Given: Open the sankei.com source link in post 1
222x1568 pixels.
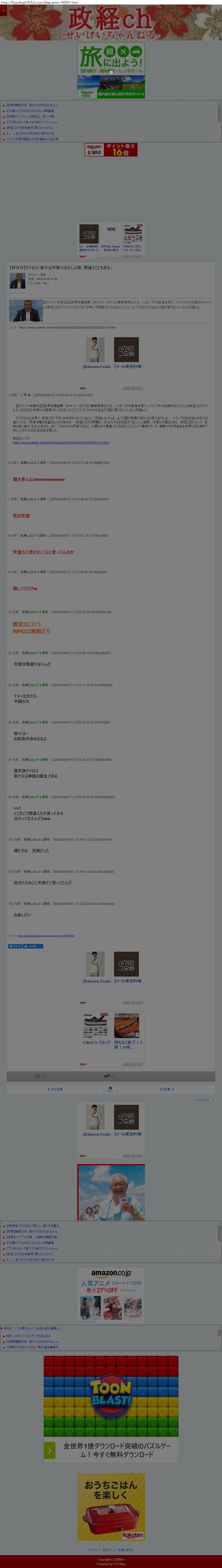Looking at the screenshot, I should 61,443.
